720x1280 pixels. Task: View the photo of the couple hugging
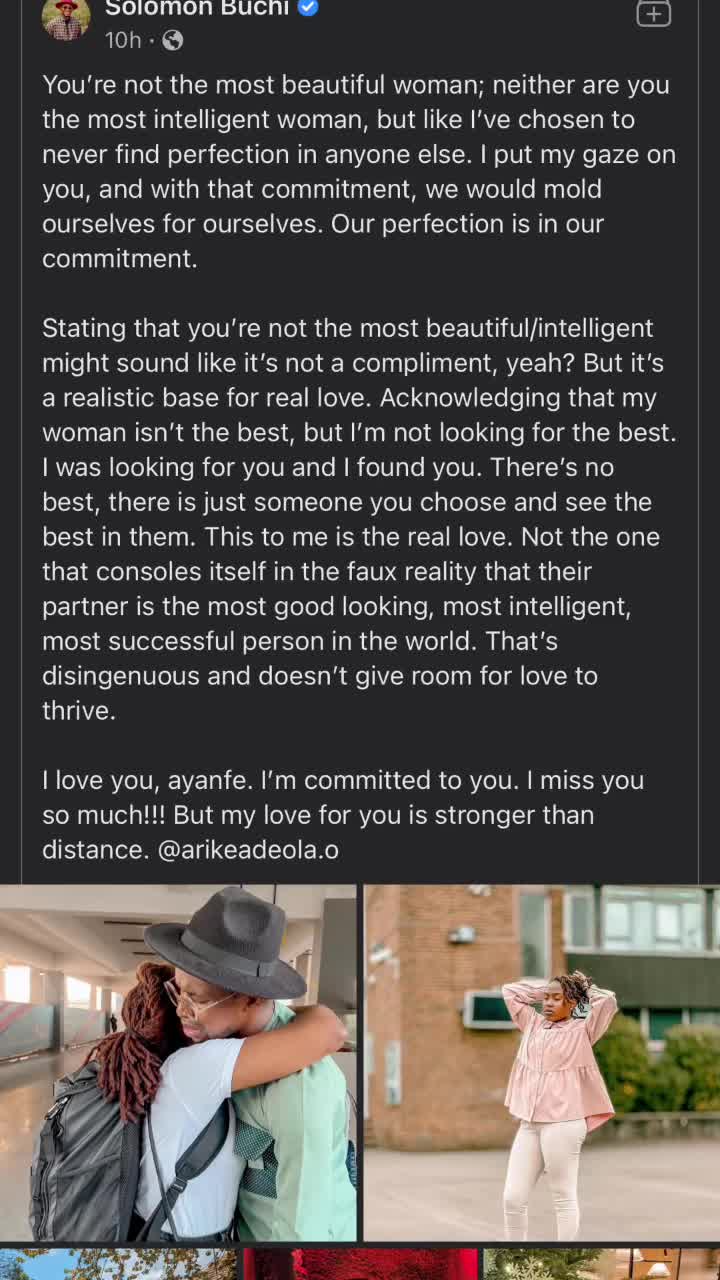(178, 1062)
